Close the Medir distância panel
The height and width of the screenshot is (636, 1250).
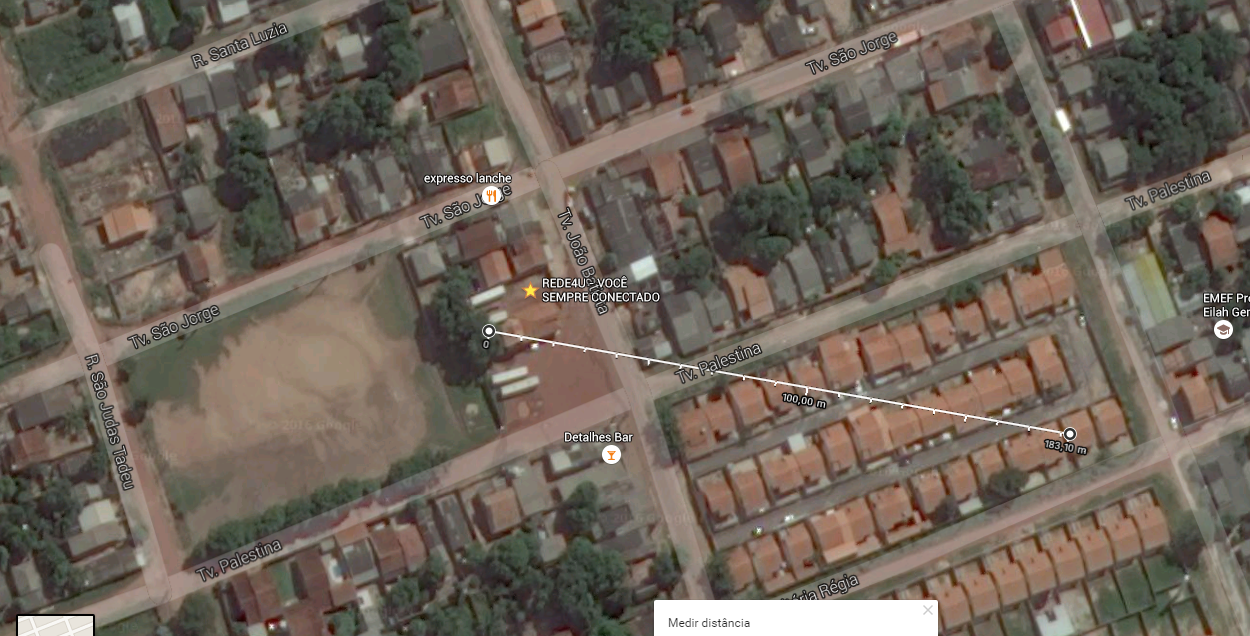927,610
